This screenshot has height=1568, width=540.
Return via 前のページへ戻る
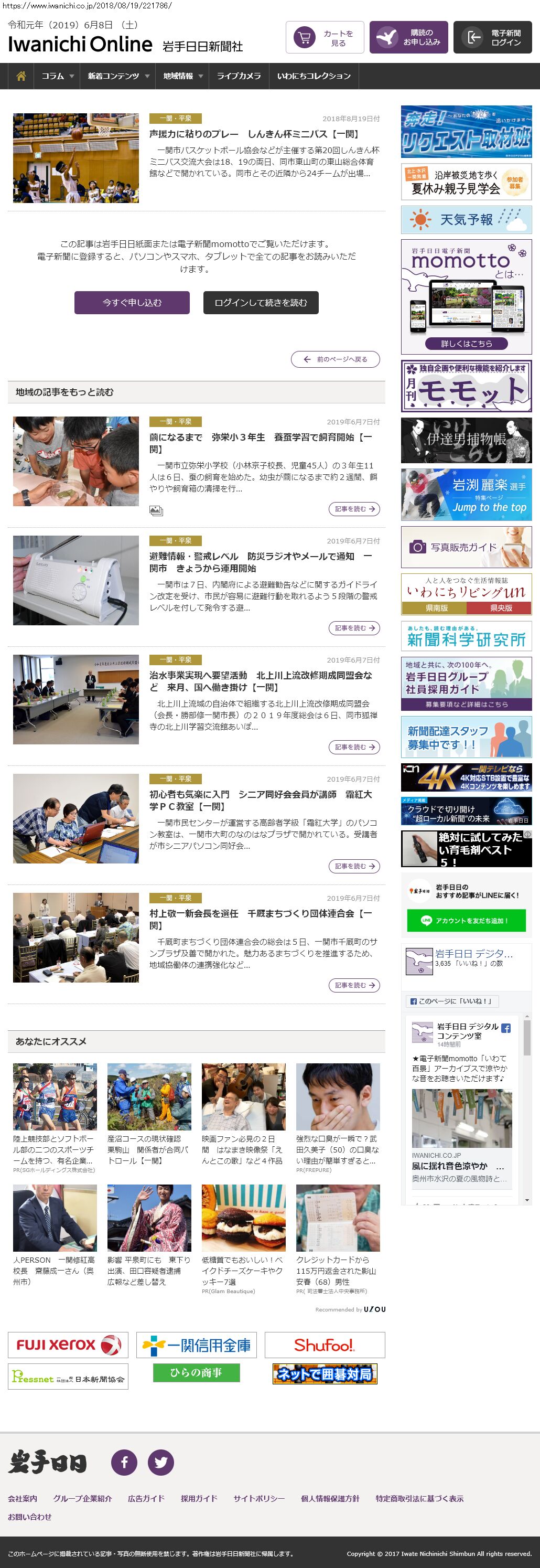(335, 359)
